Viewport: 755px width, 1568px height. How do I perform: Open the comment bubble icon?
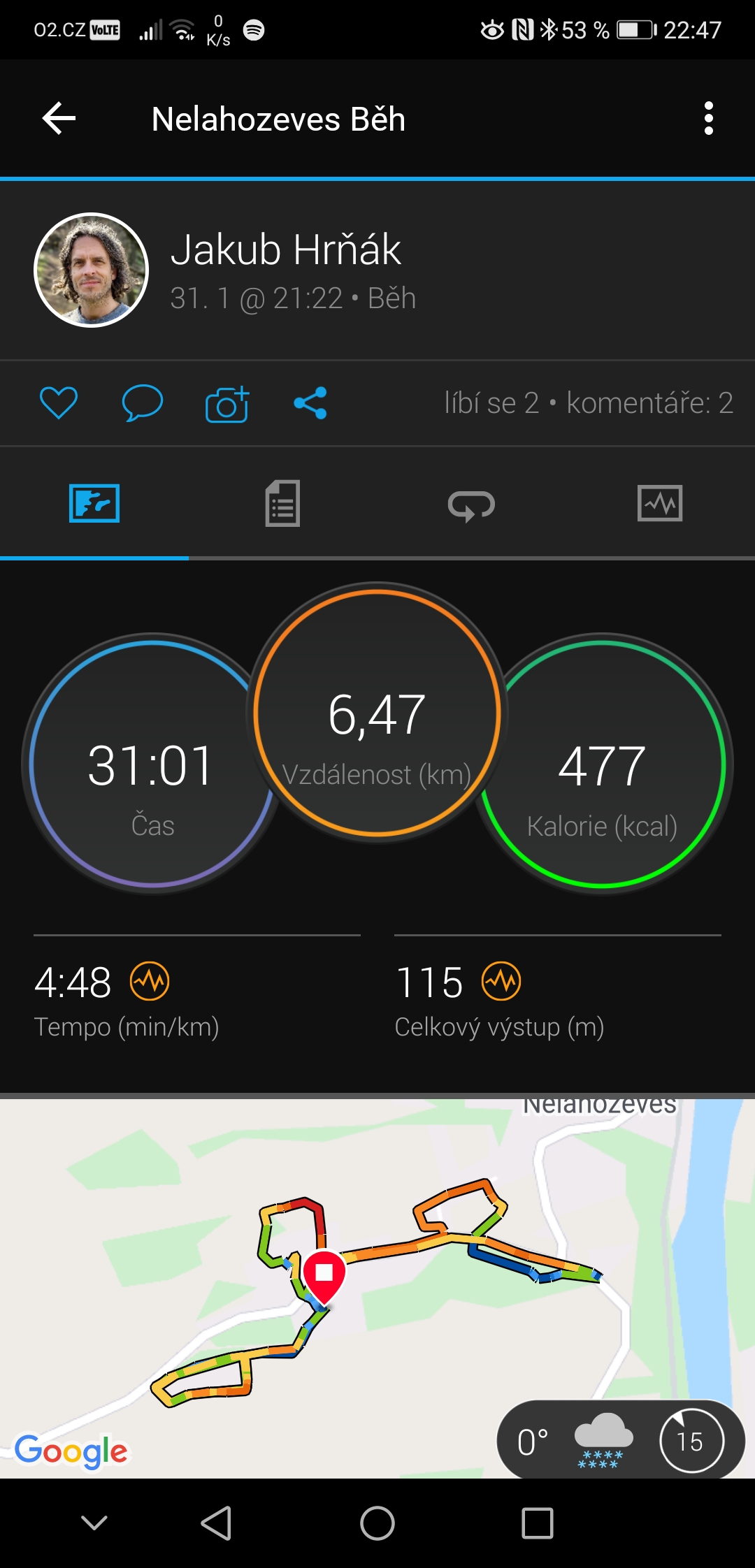coord(142,403)
